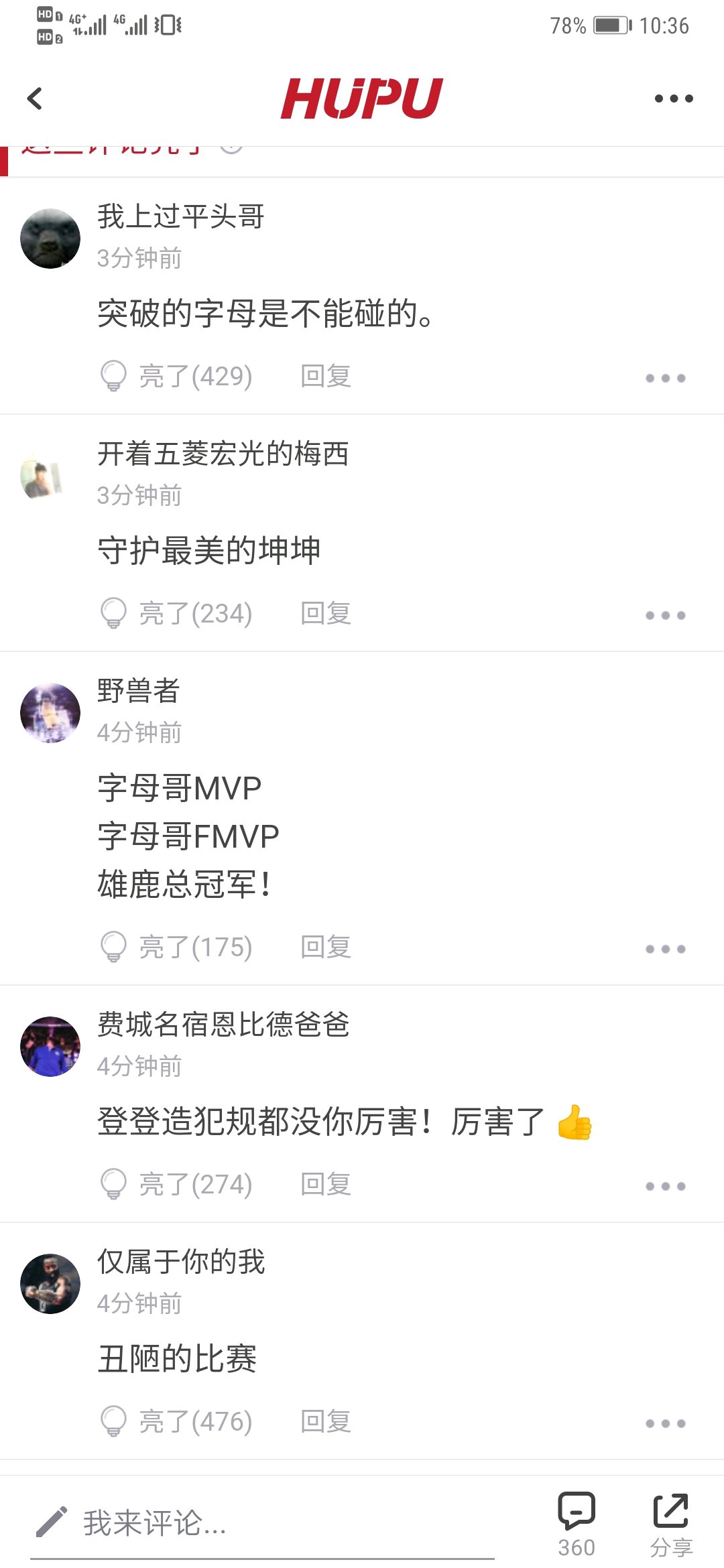Reply to the comment 突破的字母是不能碰的

(326, 377)
